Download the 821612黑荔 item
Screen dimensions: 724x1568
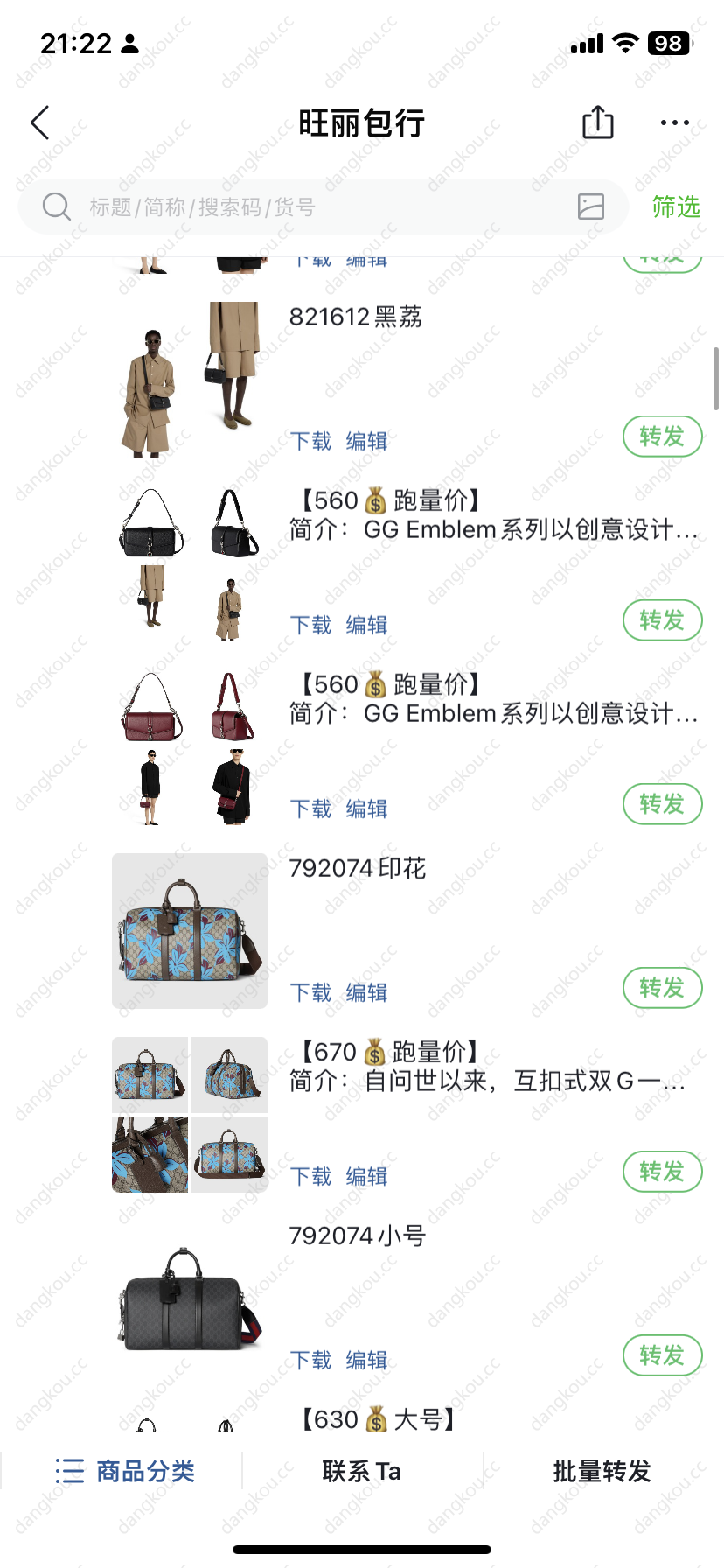pos(310,441)
